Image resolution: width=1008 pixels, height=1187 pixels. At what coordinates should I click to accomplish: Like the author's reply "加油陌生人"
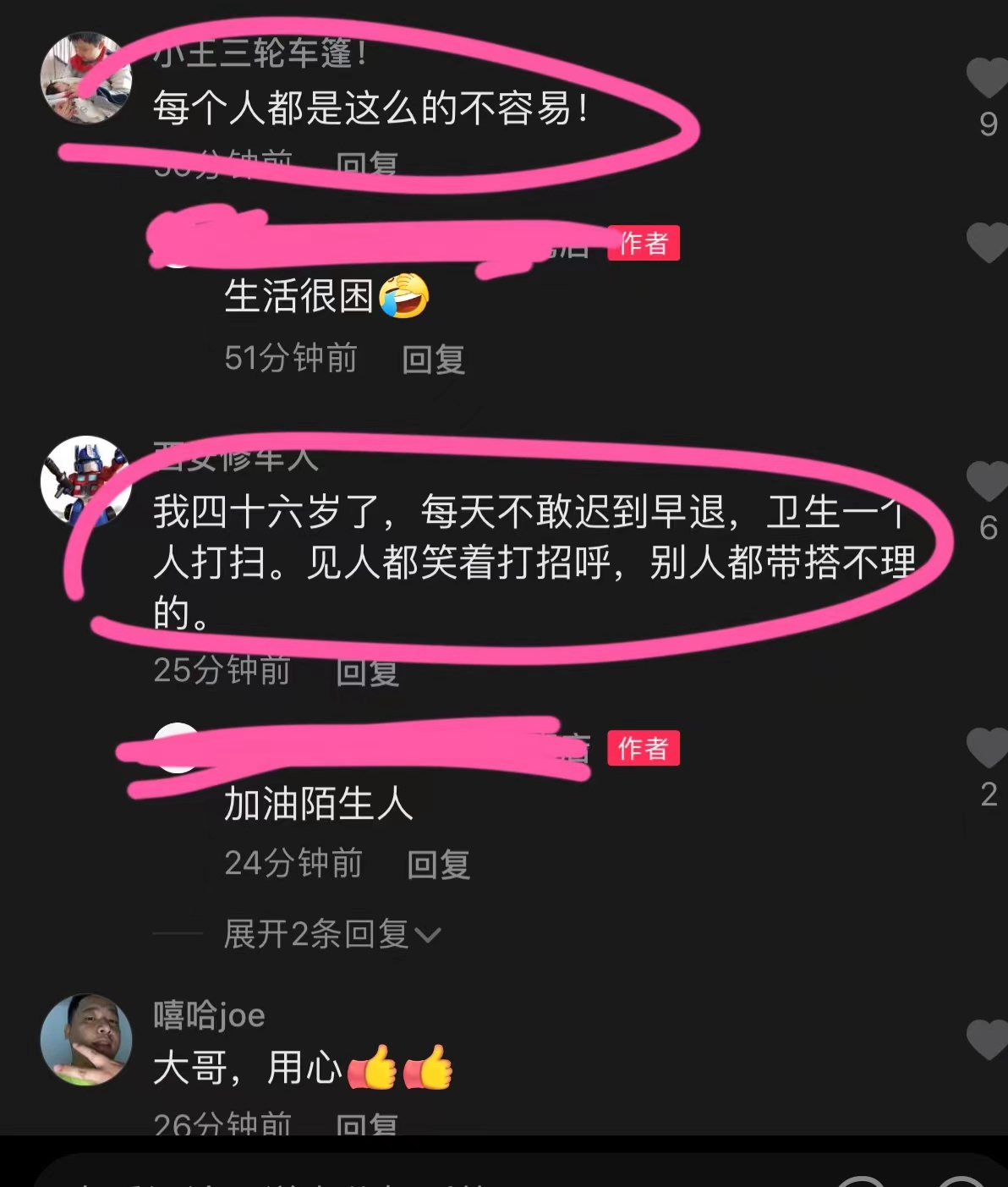point(986,748)
